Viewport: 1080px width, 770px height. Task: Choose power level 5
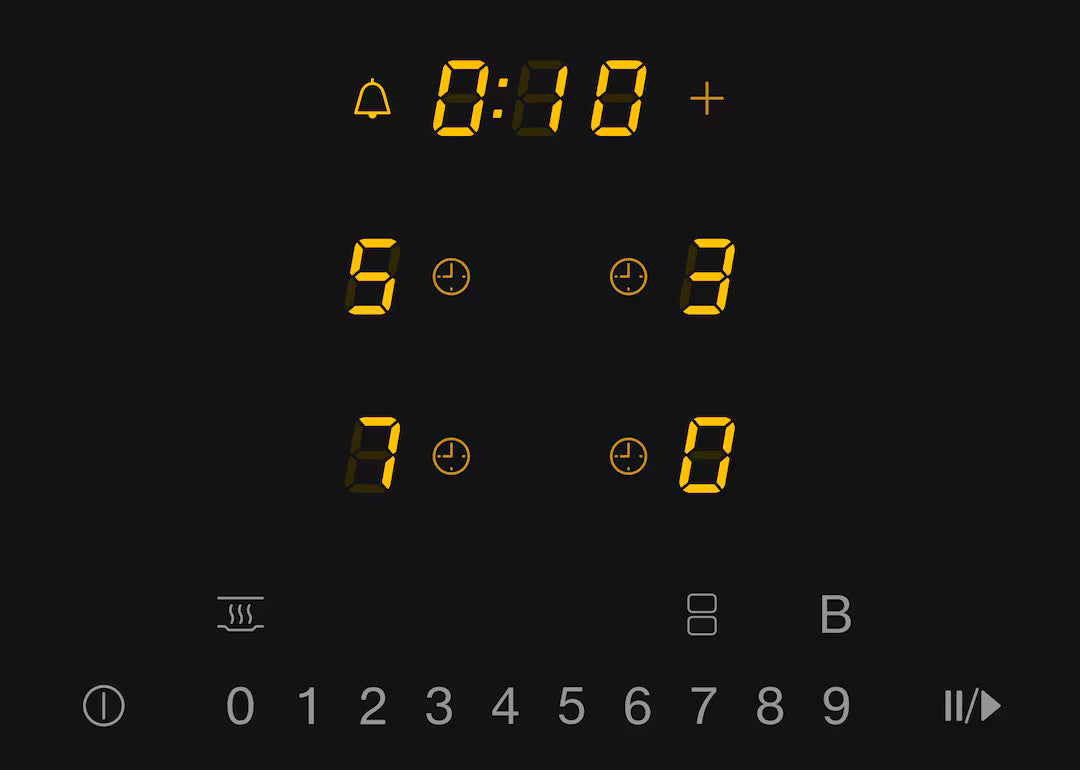tap(571, 706)
